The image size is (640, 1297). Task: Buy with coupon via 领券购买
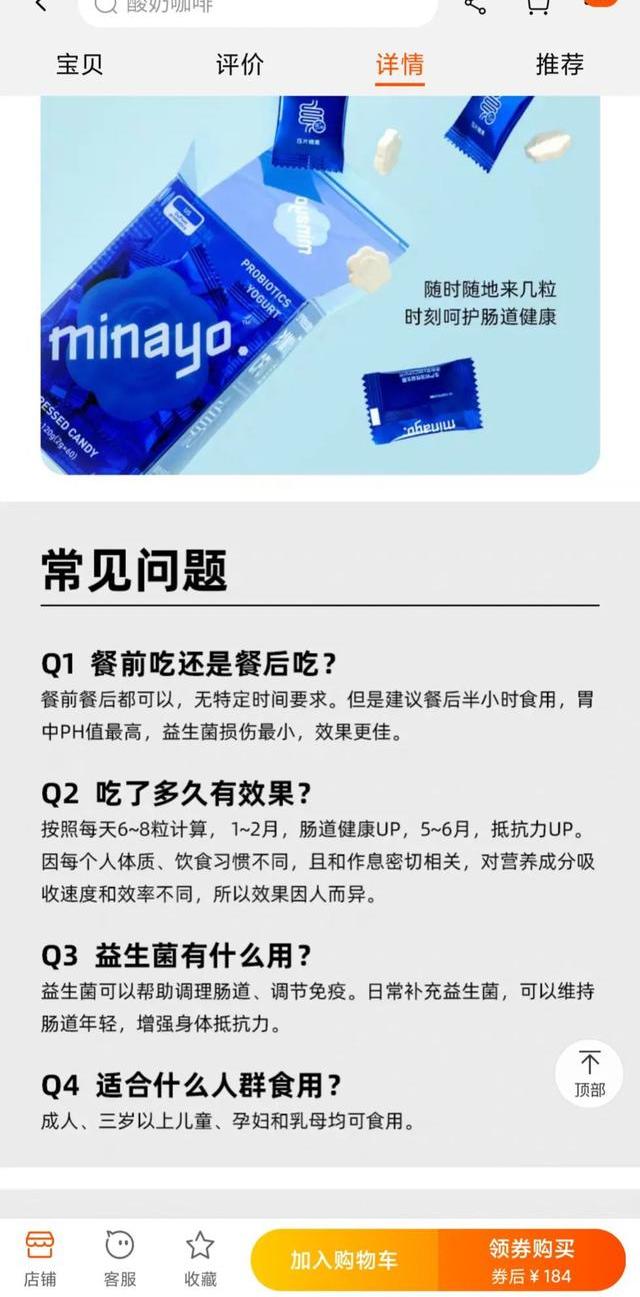point(531,1260)
